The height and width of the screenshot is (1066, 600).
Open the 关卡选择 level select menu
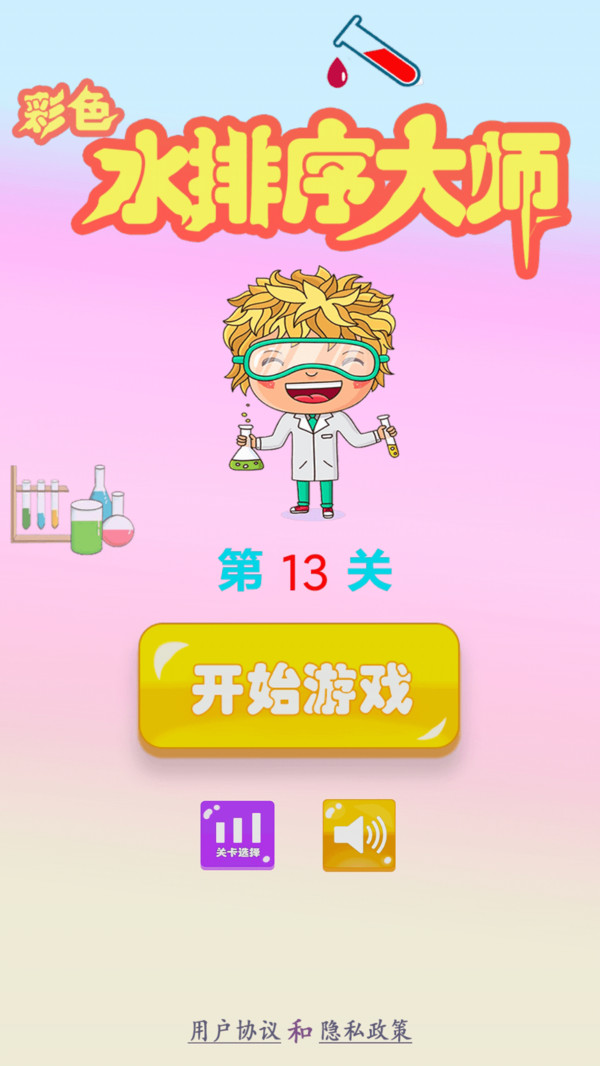coord(237,835)
